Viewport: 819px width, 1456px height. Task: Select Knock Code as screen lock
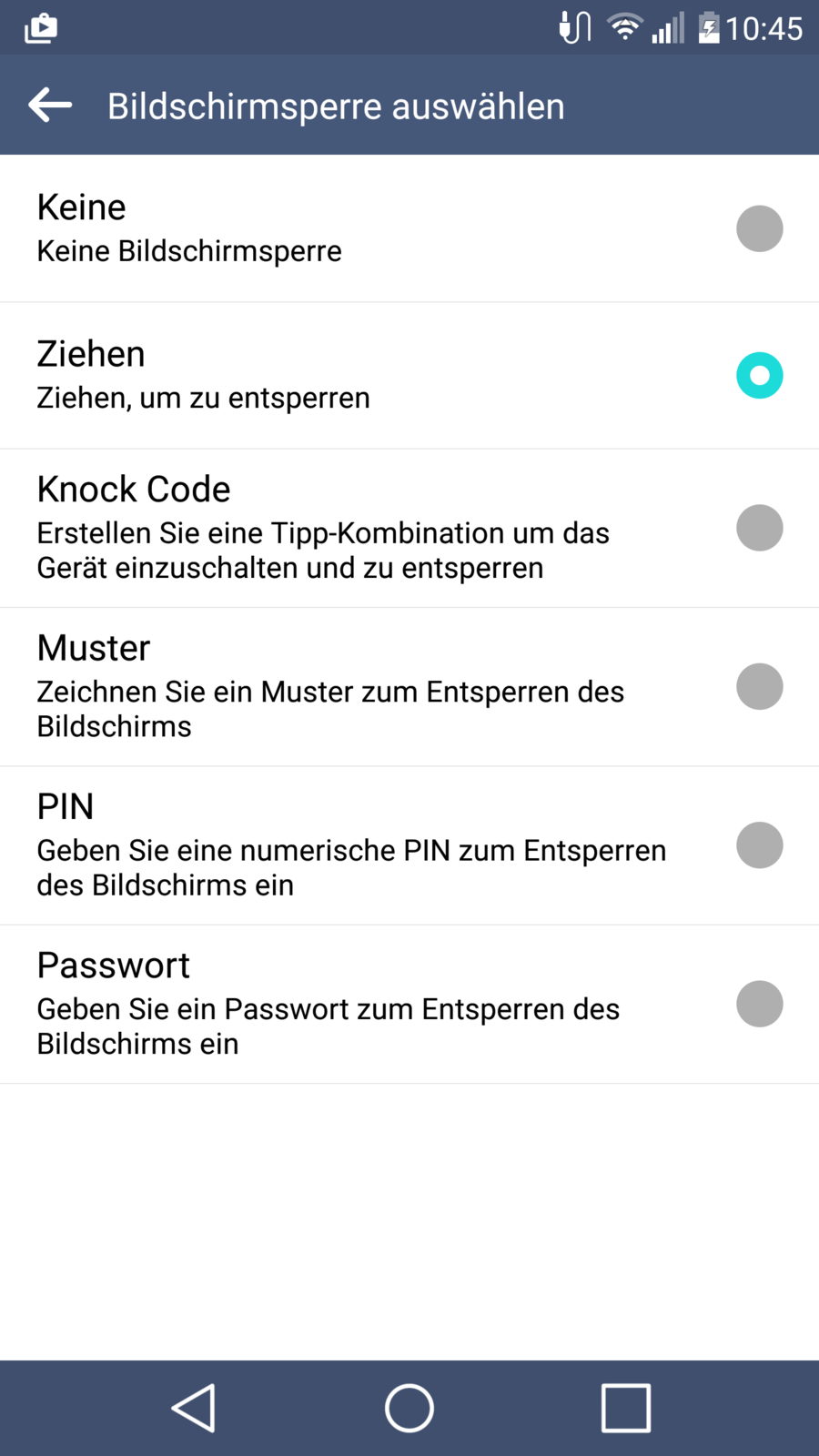pyautogui.click(x=759, y=528)
